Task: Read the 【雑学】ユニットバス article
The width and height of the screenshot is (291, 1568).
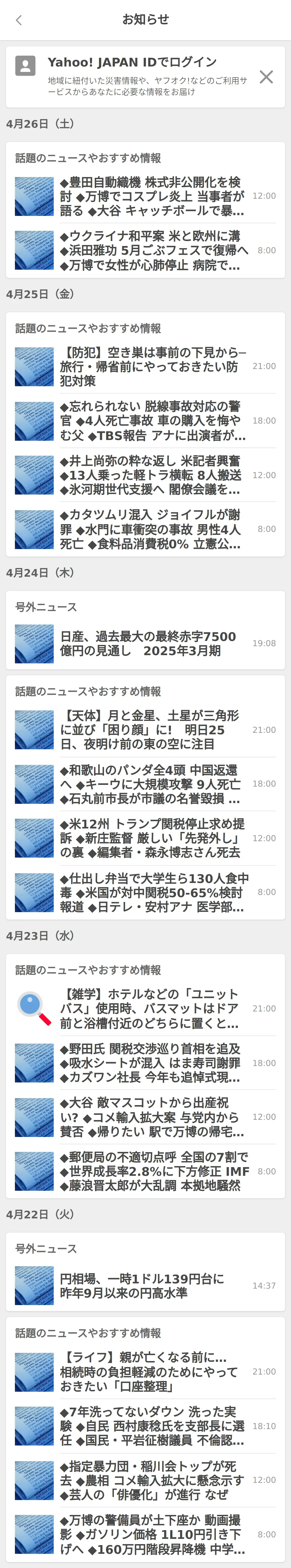Action: coord(152,1009)
